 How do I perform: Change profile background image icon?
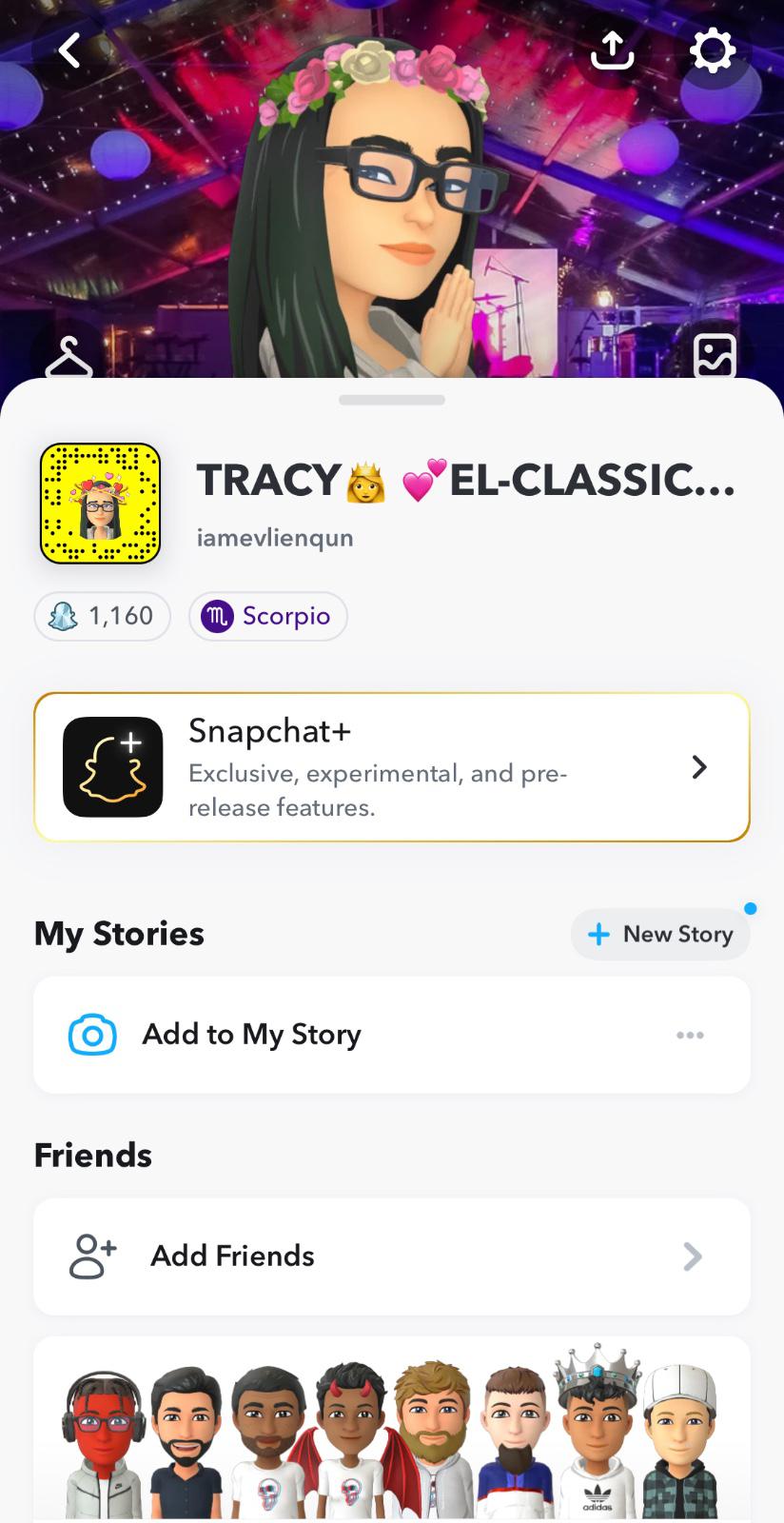tap(714, 356)
